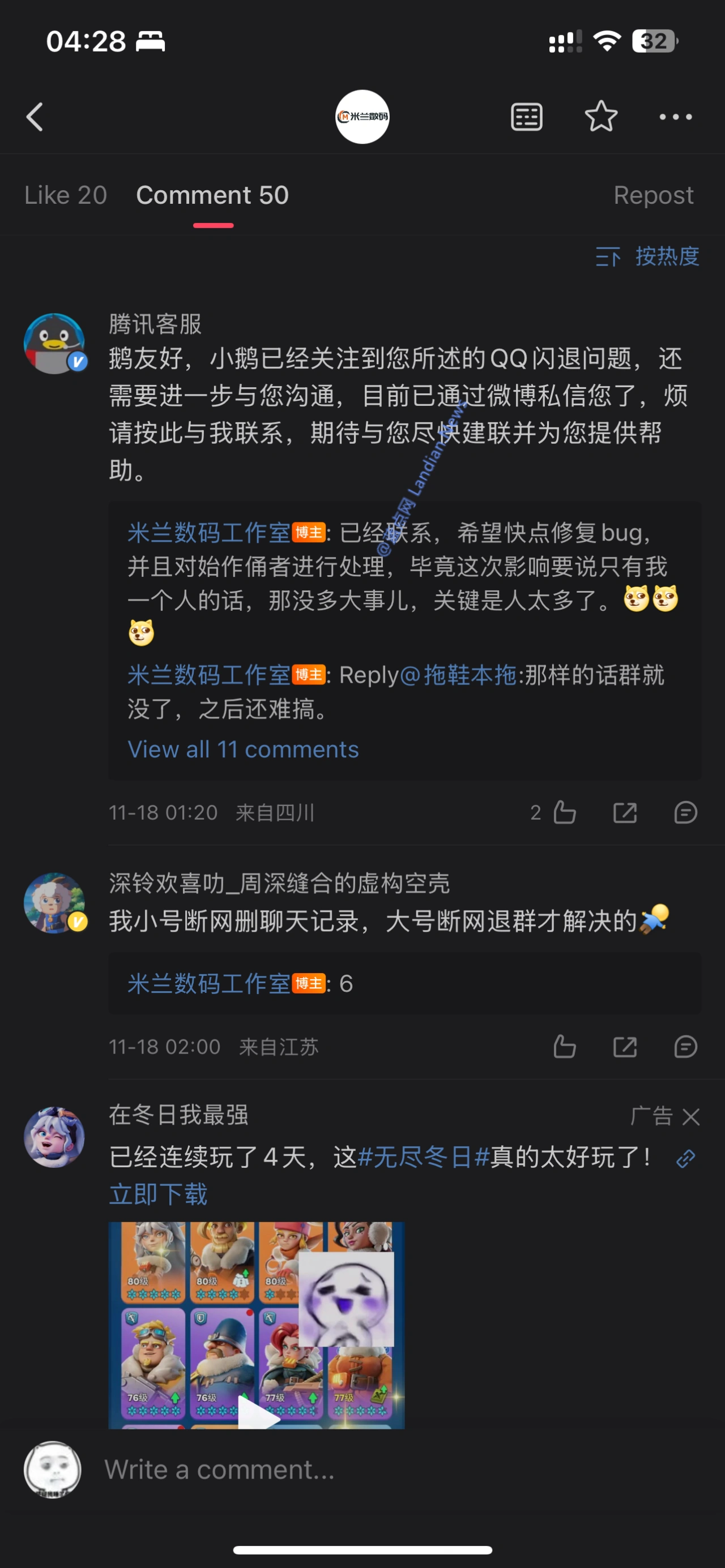Repost the 腾讯客服 comment
Image resolution: width=725 pixels, height=1568 pixels.
[x=625, y=813]
